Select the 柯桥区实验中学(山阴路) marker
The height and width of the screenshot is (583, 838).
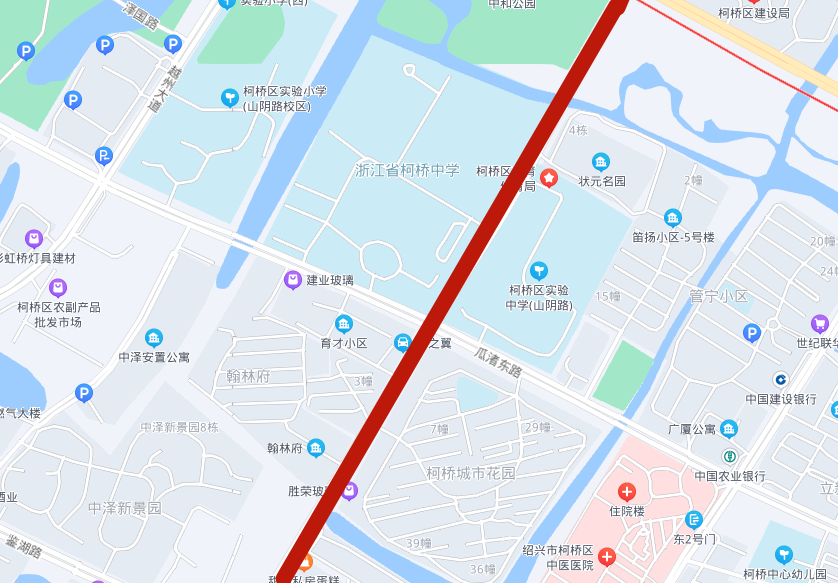[539, 270]
